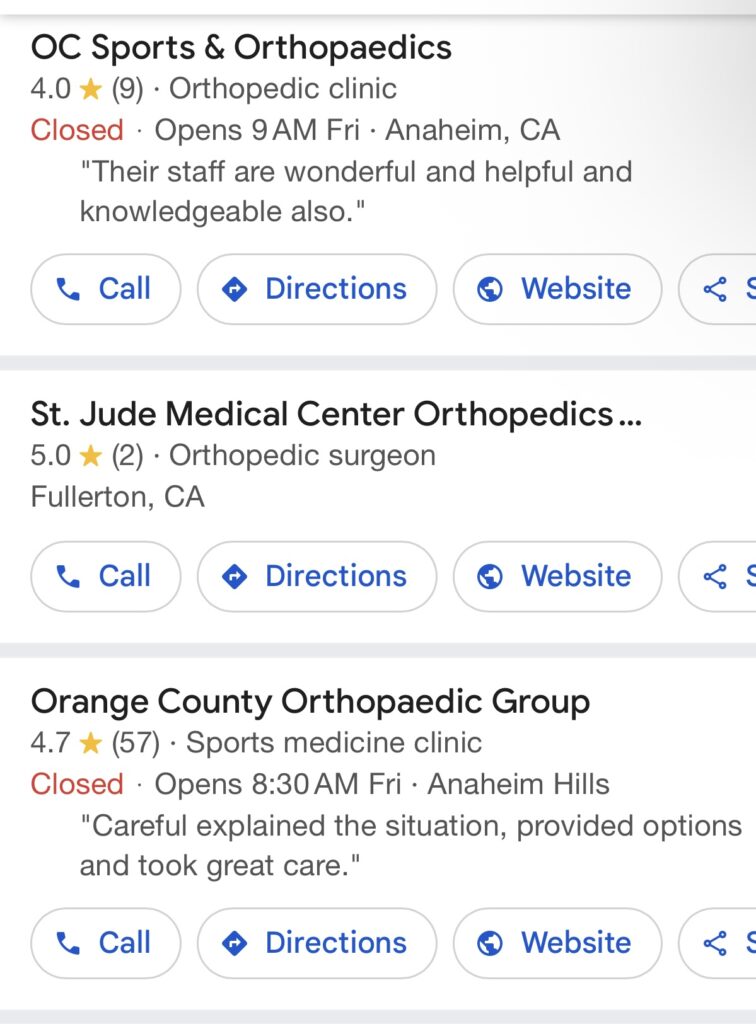Share the Orange County Orthopaedic Group listing
This screenshot has height=1024, width=756.
[x=722, y=943]
